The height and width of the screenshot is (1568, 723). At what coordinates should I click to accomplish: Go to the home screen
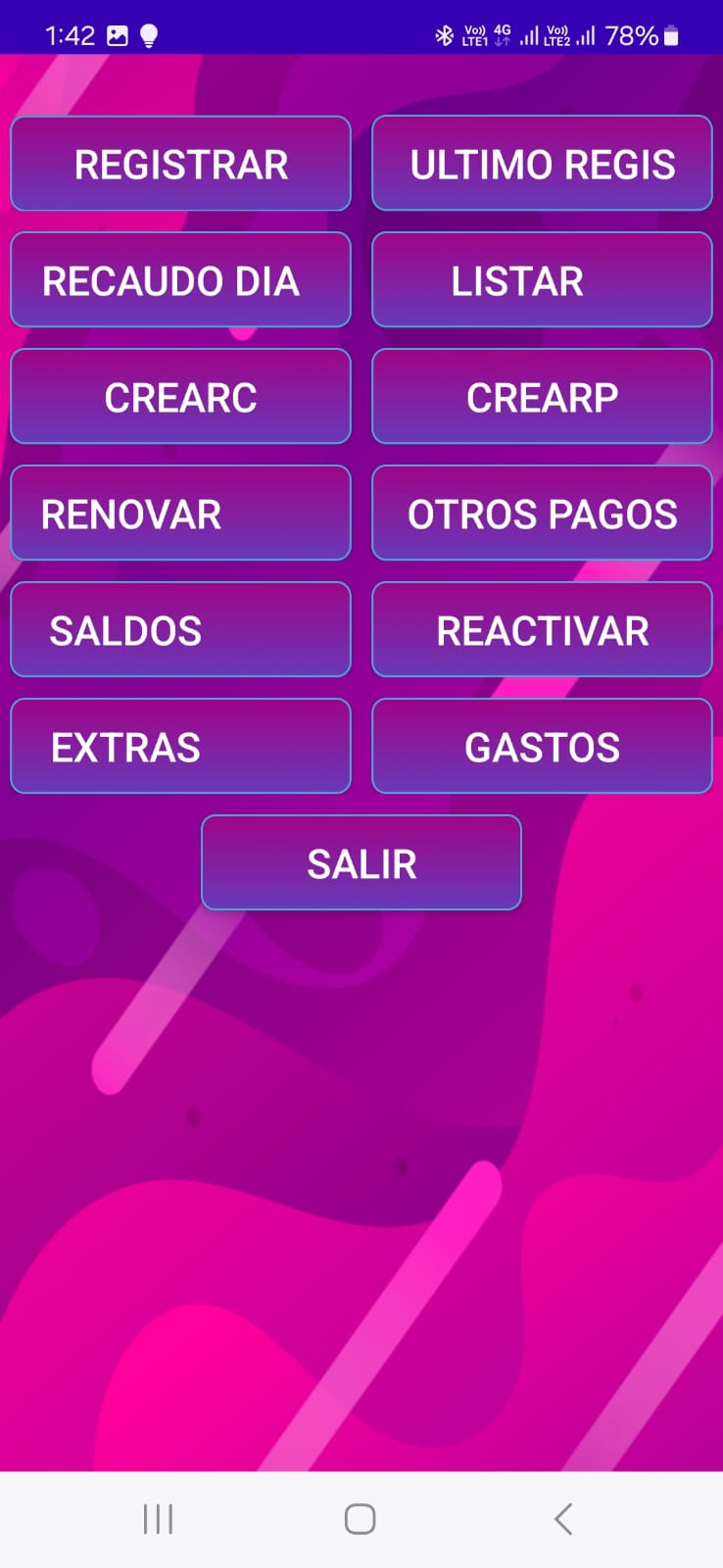pos(360,1519)
